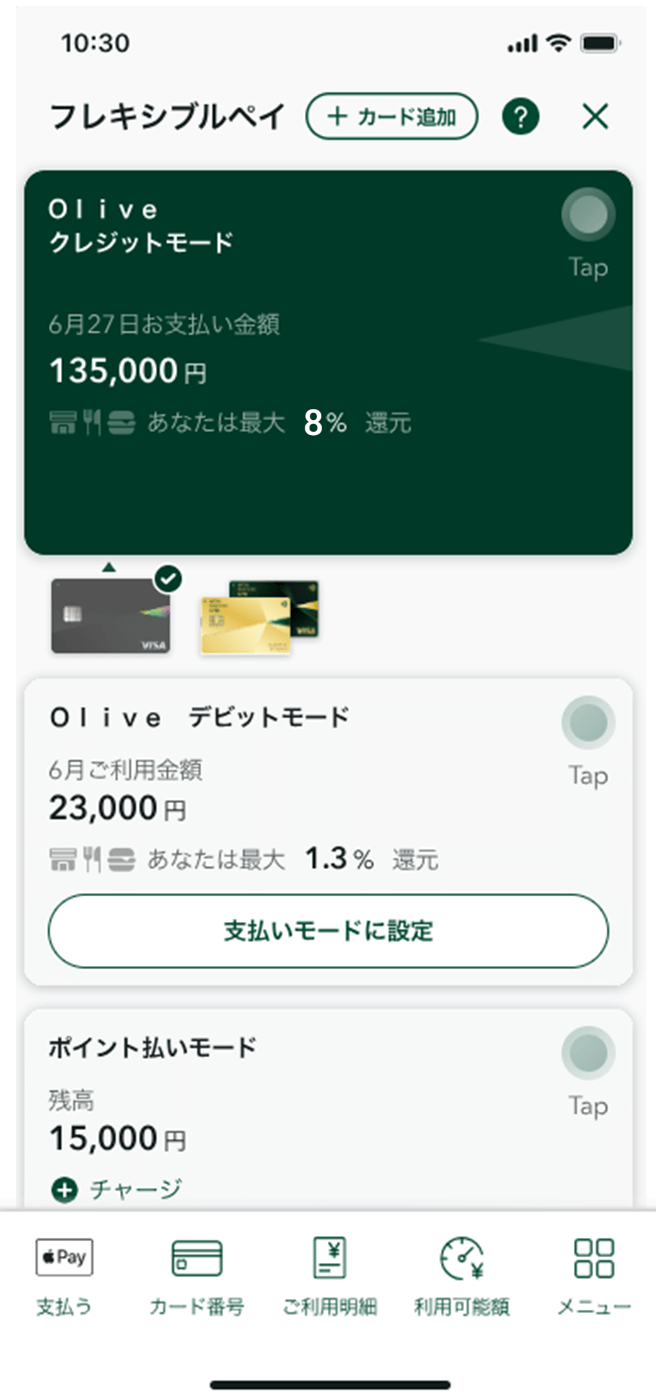Open the 支払う Apple Pay tab
This screenshot has height=1400, width=656.
pyautogui.click(x=64, y=1276)
